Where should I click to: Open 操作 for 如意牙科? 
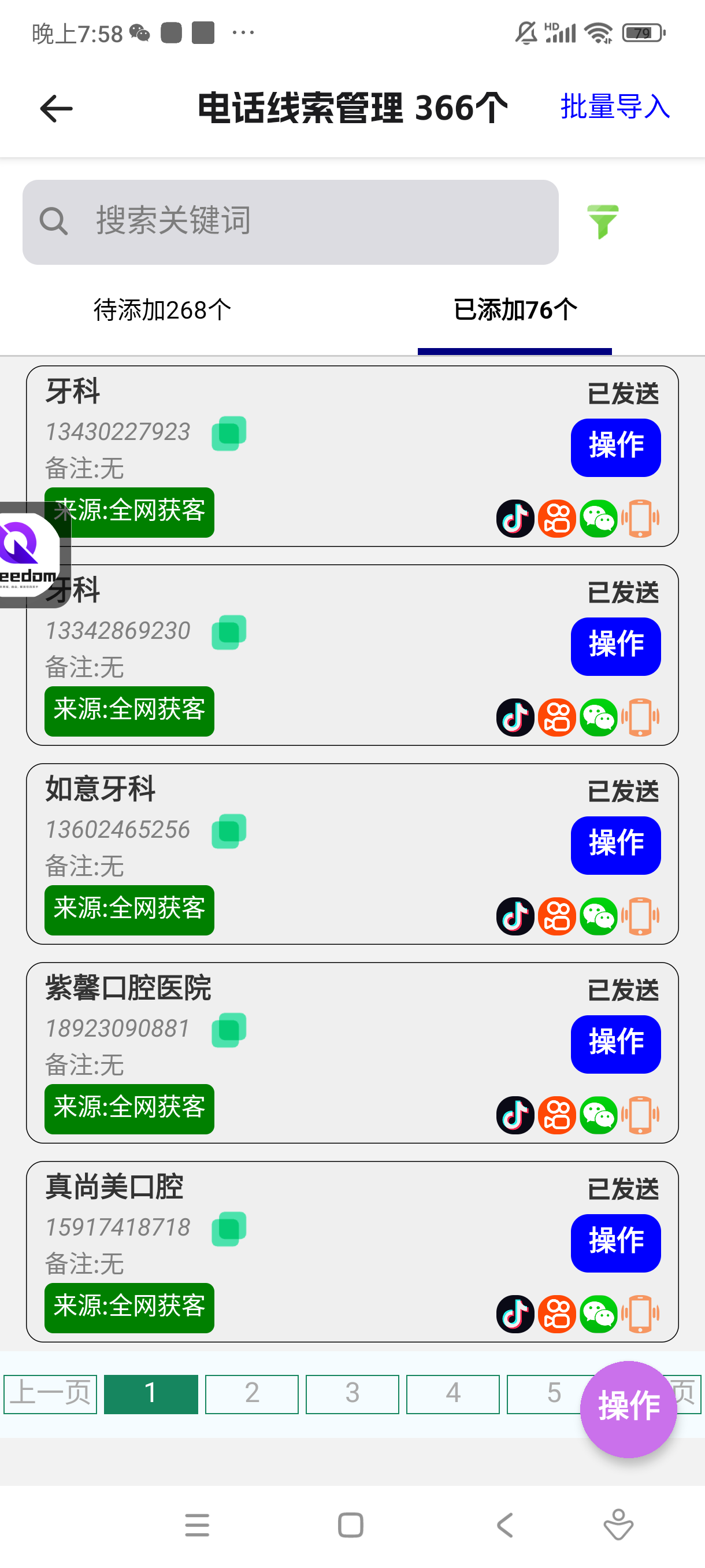point(615,845)
